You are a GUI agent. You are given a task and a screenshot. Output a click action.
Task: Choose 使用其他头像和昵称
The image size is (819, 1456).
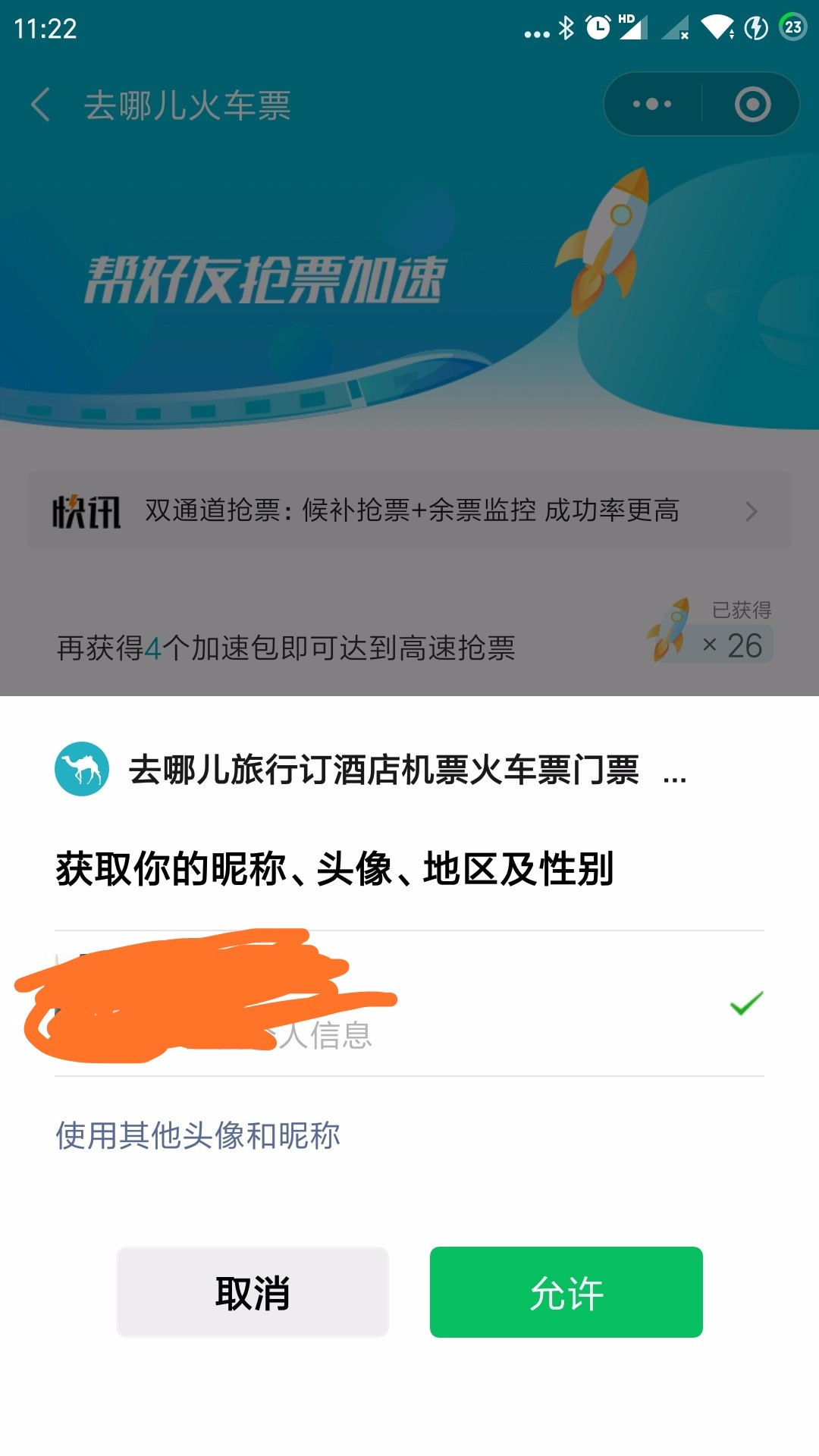coord(198,1135)
